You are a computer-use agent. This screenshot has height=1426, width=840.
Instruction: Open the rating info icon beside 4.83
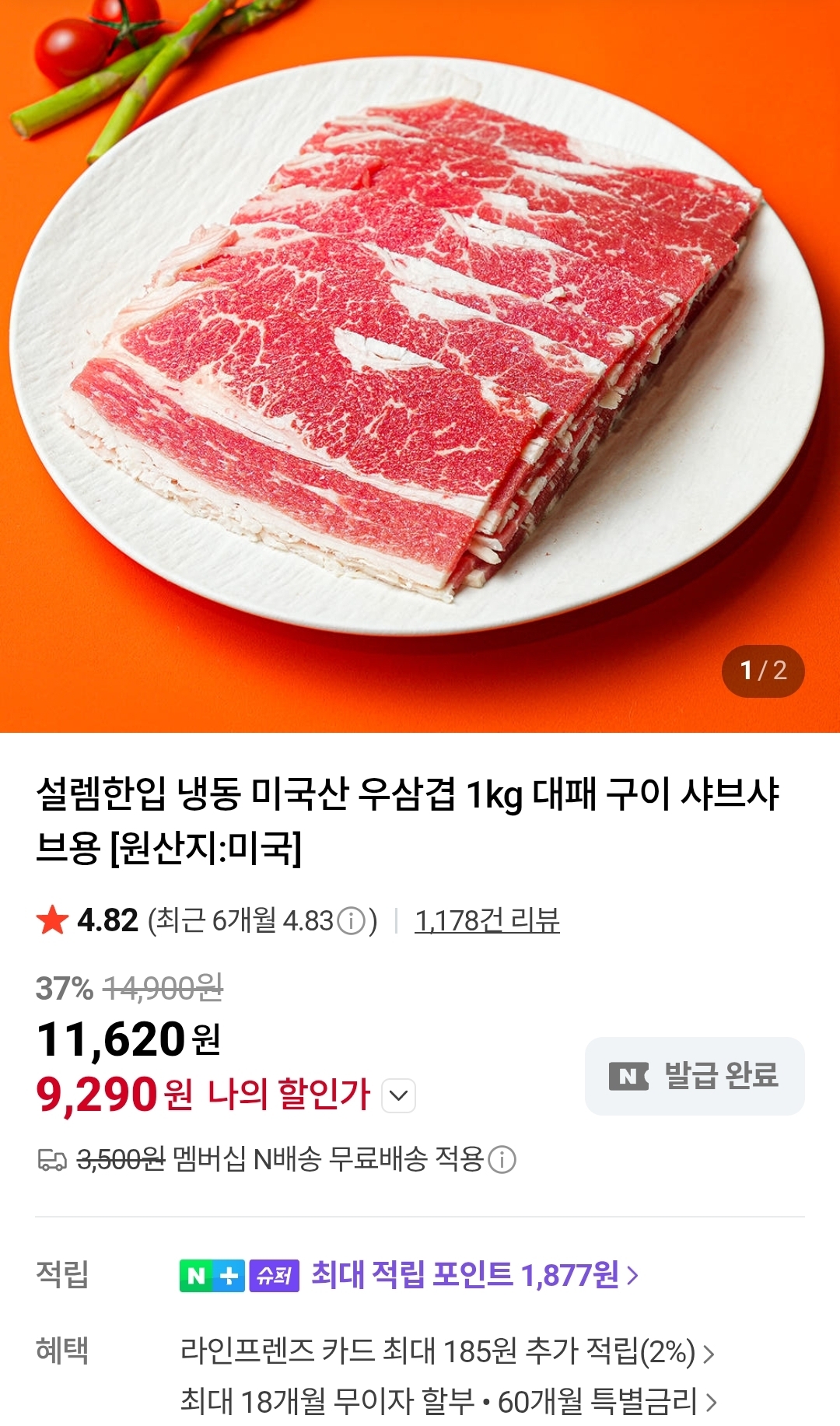pos(351,922)
